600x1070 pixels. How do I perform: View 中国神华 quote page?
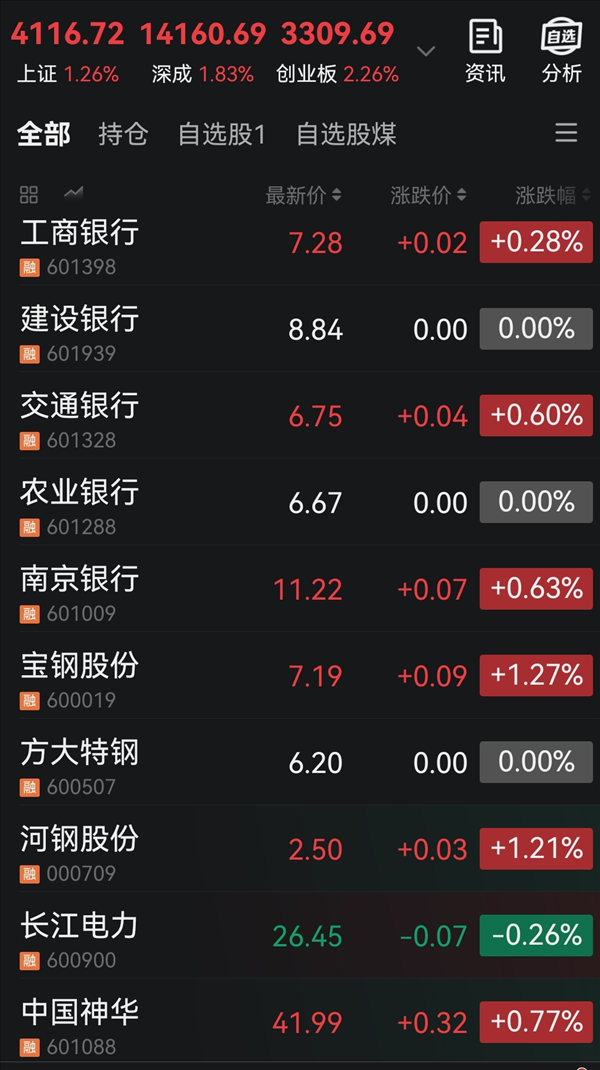(80, 1022)
